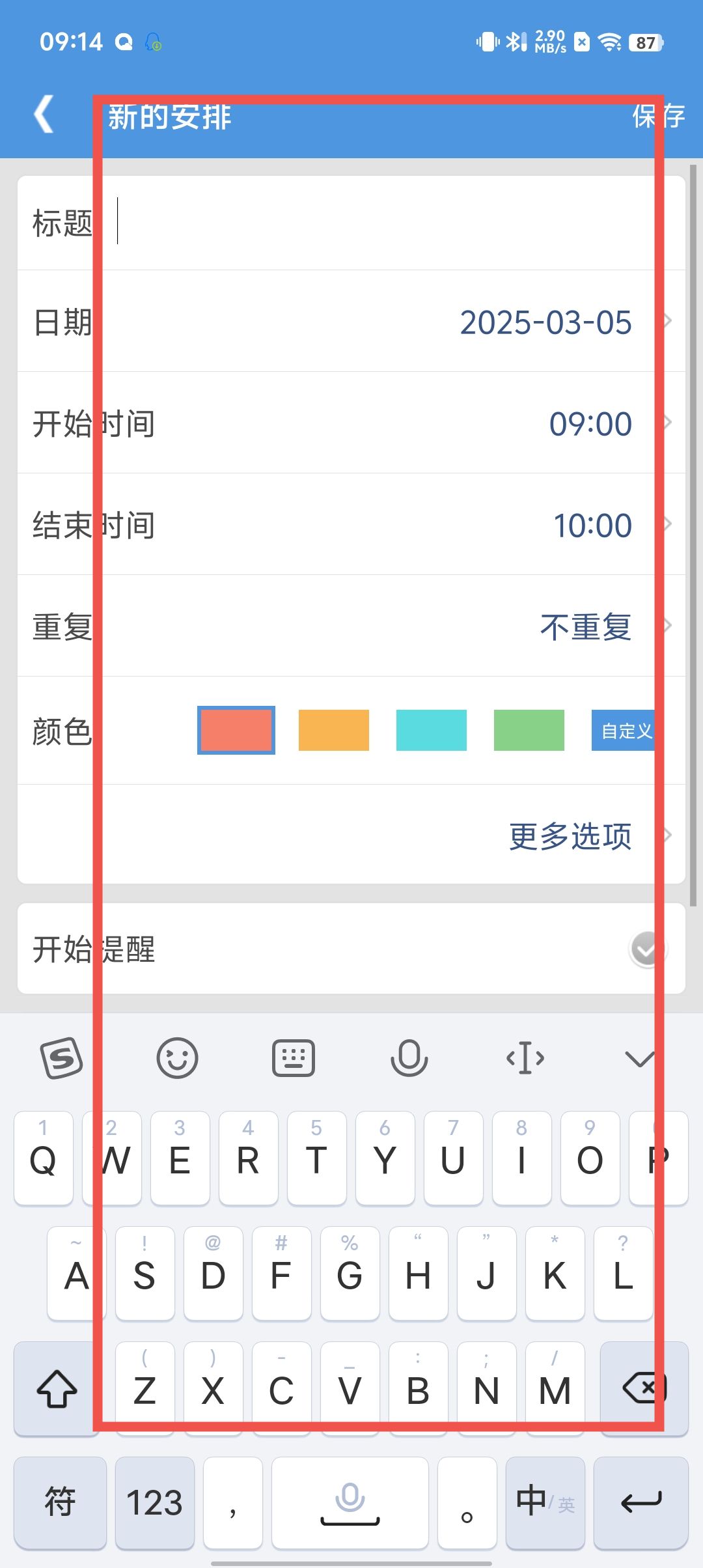The height and width of the screenshot is (1568, 703).
Task: Select the orange color swatch
Action: tap(333, 730)
